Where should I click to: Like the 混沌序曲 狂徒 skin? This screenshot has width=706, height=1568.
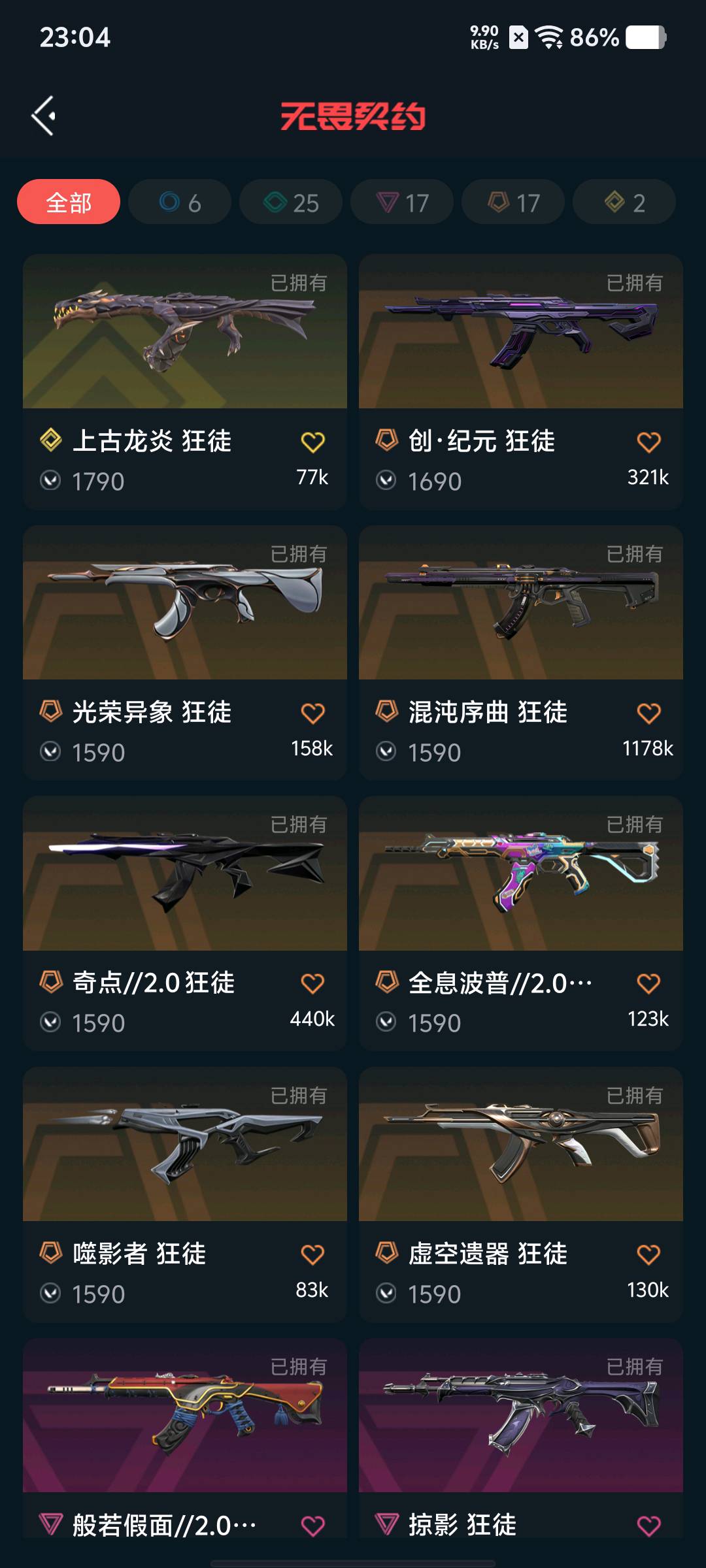[x=648, y=713]
